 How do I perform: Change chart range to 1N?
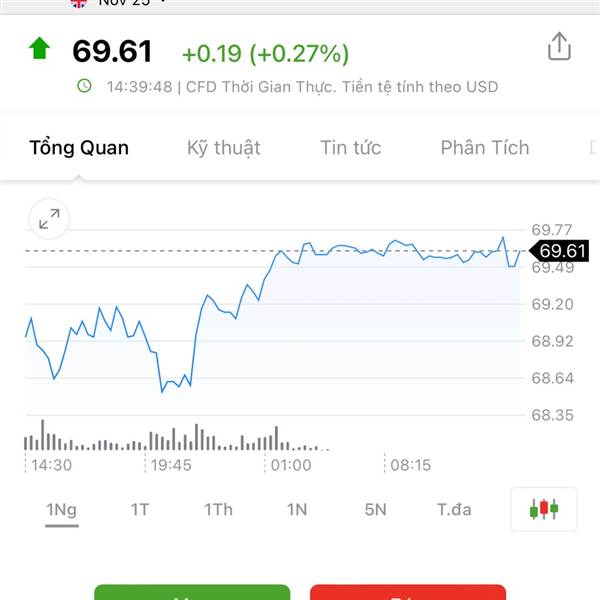pyautogui.click(x=297, y=509)
